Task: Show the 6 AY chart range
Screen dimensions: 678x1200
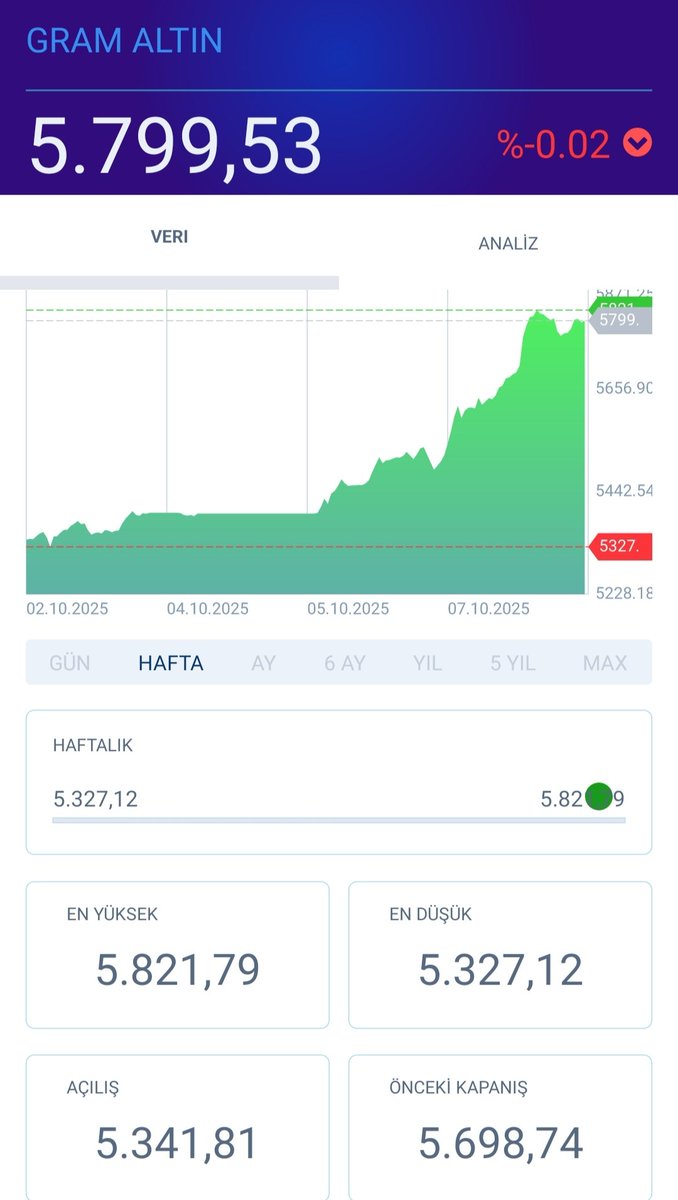Action: pyautogui.click(x=344, y=663)
